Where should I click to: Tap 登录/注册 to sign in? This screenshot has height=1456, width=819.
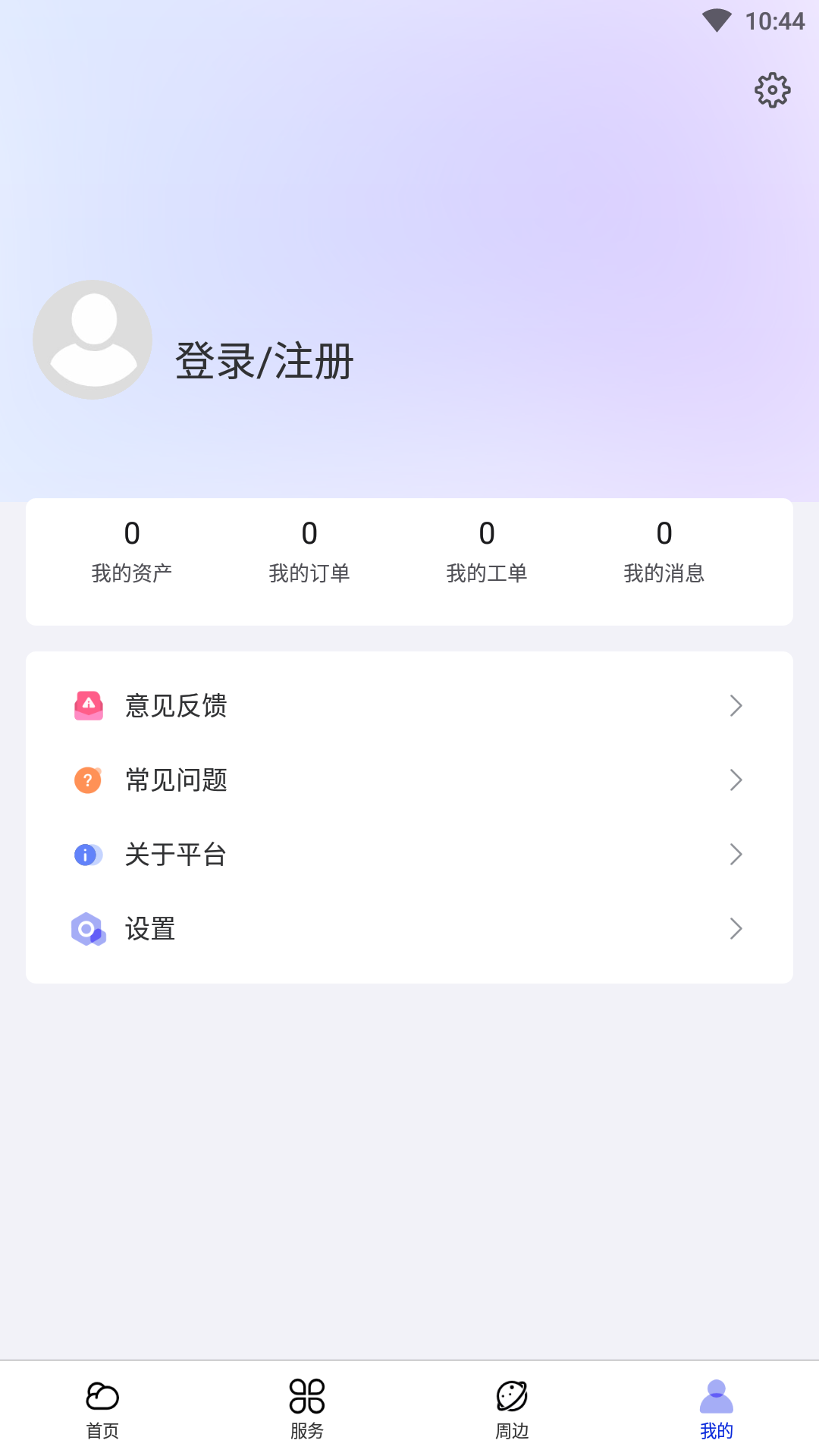pos(264,361)
